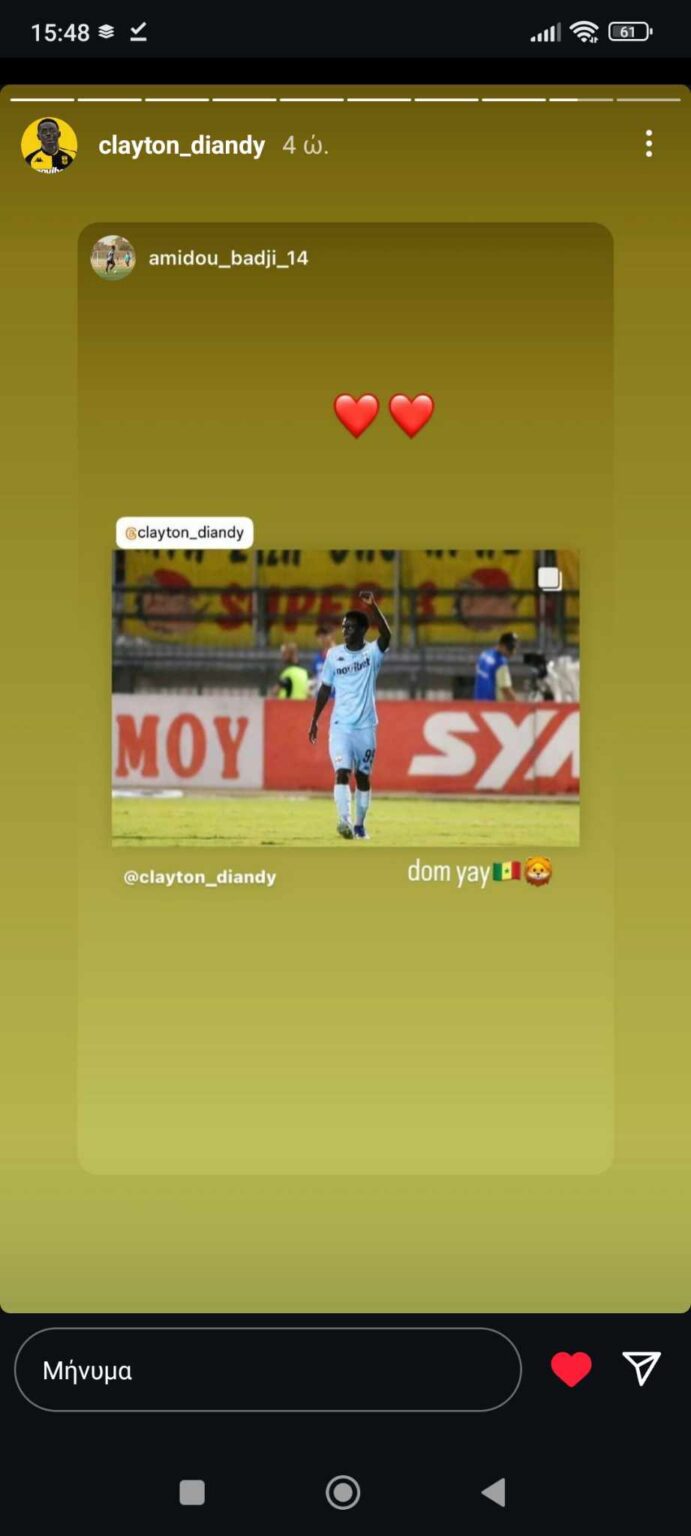
Task: Open amidou_badji_14's reshared story
Action: (228, 258)
